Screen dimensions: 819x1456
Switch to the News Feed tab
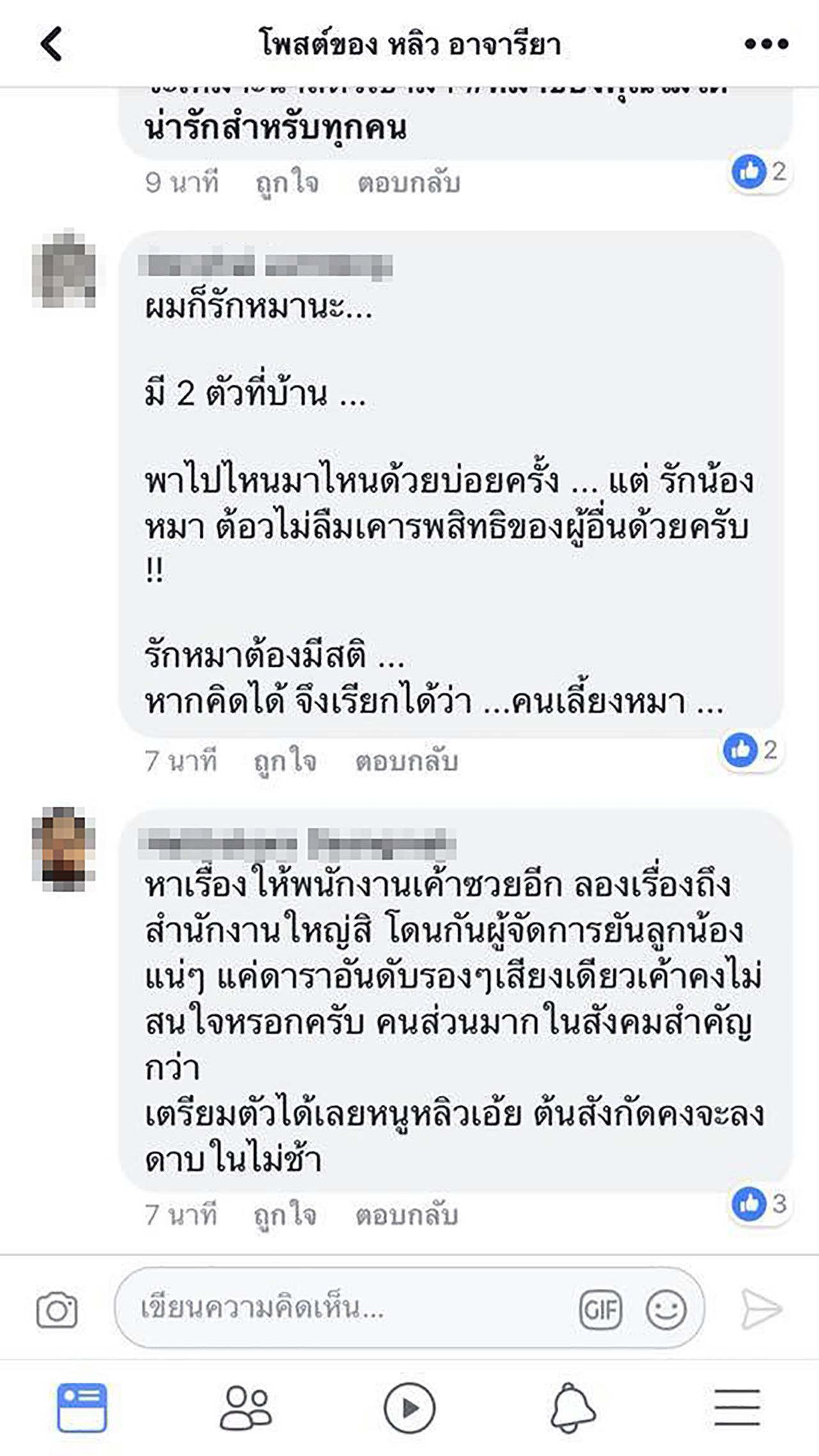82,1407
